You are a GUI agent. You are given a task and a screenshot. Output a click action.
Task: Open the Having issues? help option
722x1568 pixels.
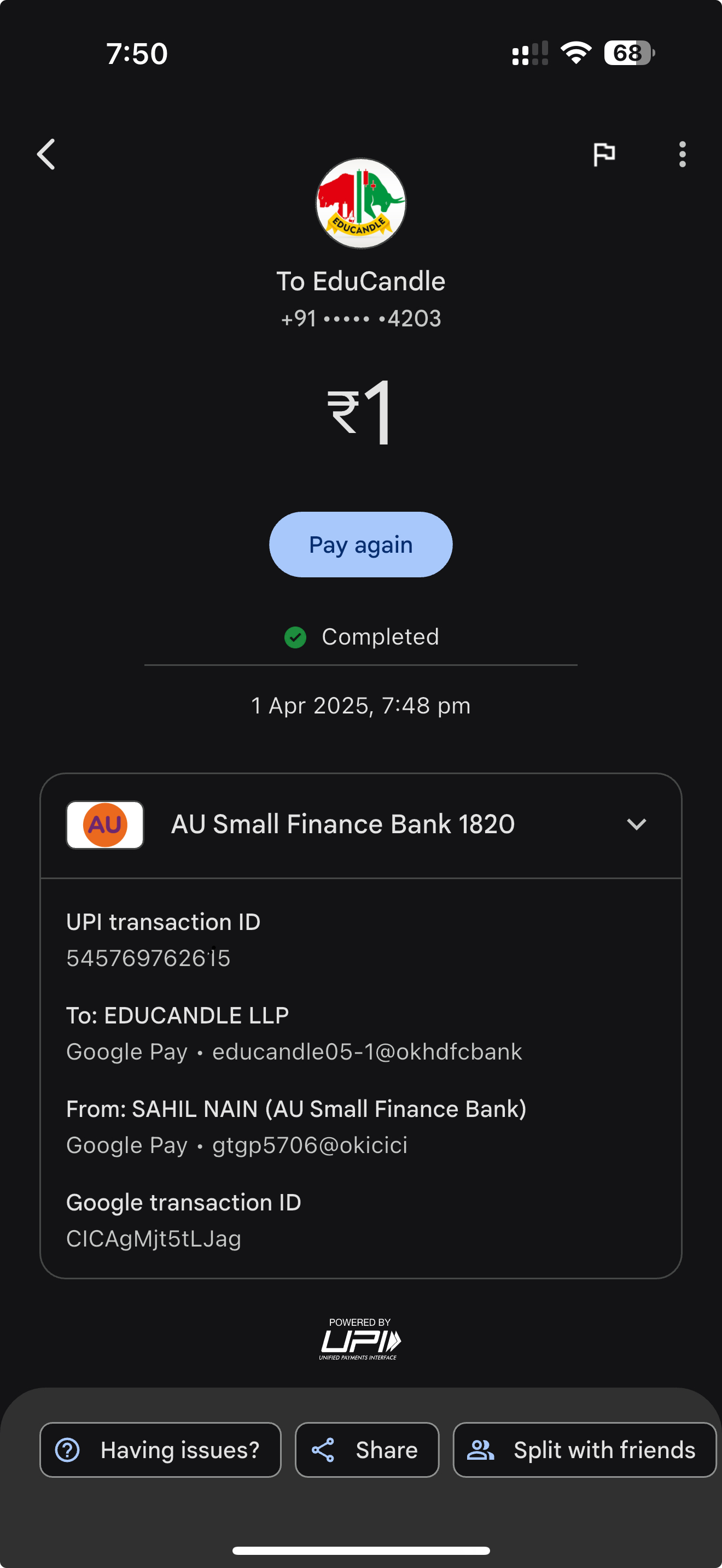pos(160,1449)
